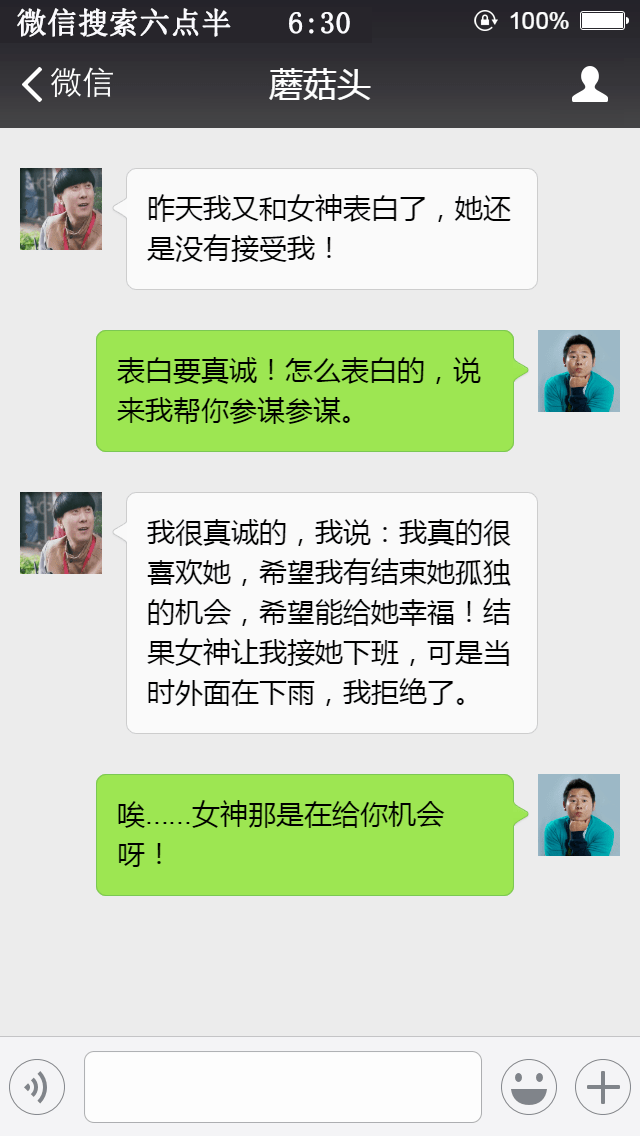Open the emoji sticker panel

pyautogui.click(x=528, y=1087)
